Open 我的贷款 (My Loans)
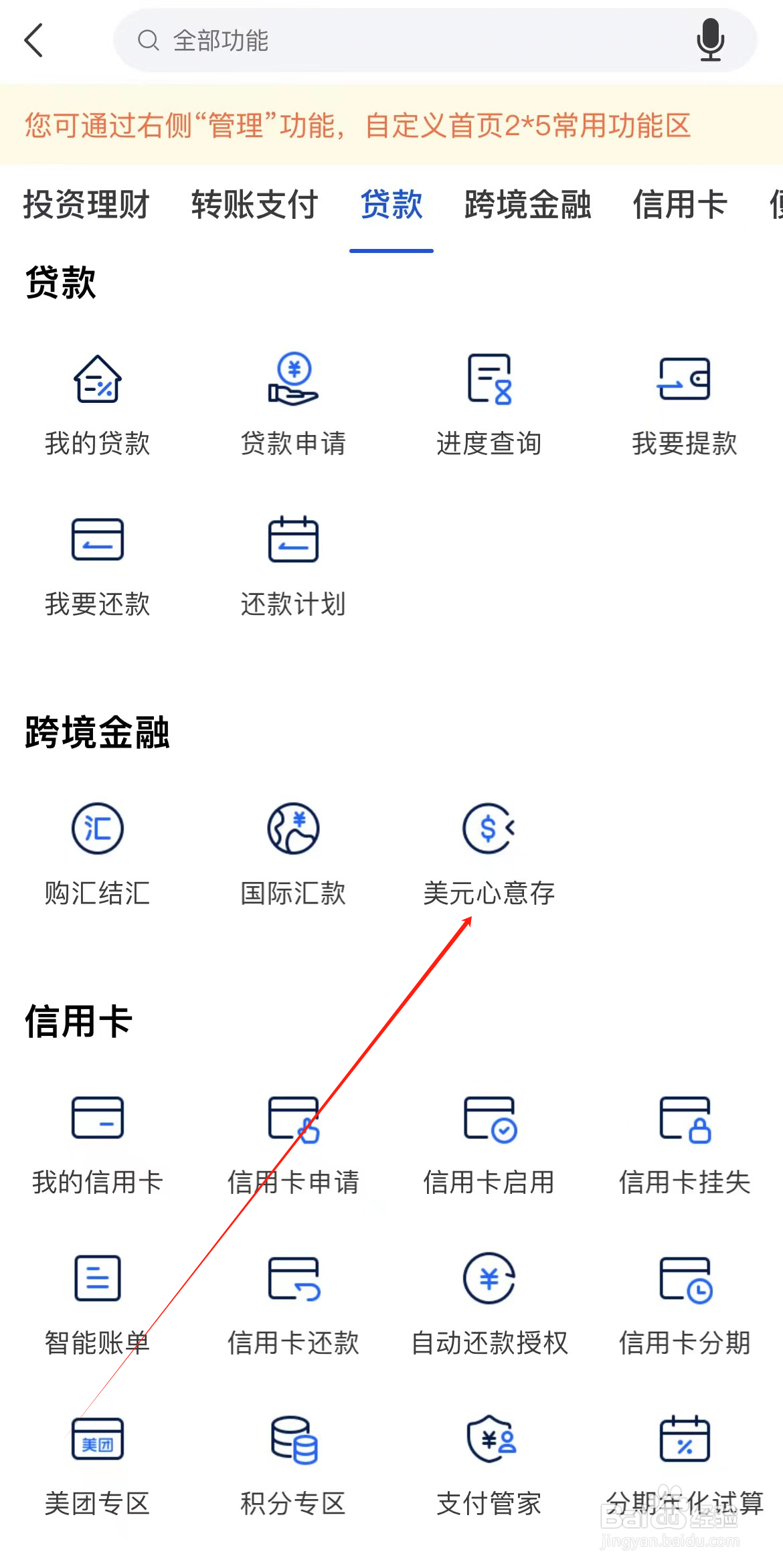Viewport: 783px width, 1568px height. click(x=97, y=402)
